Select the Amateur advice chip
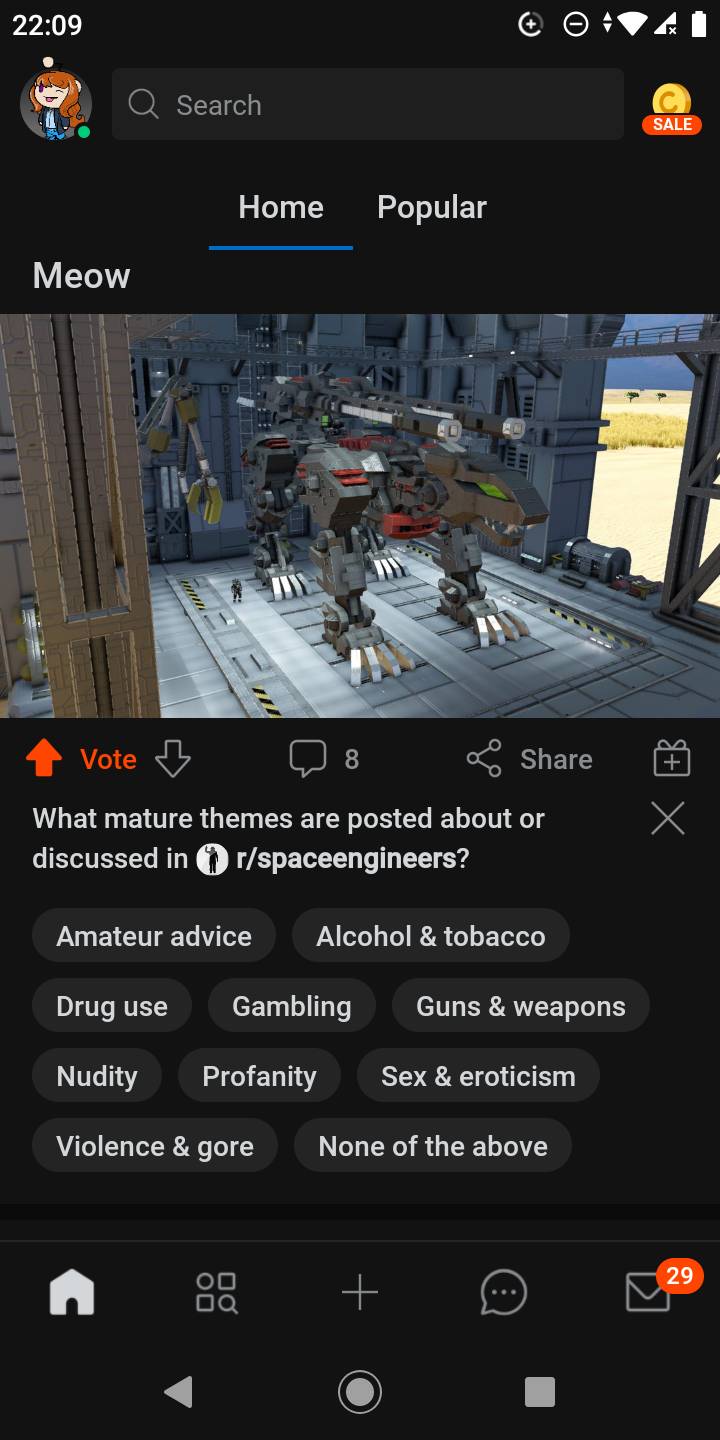Image resolution: width=720 pixels, height=1440 pixels. pos(154,936)
